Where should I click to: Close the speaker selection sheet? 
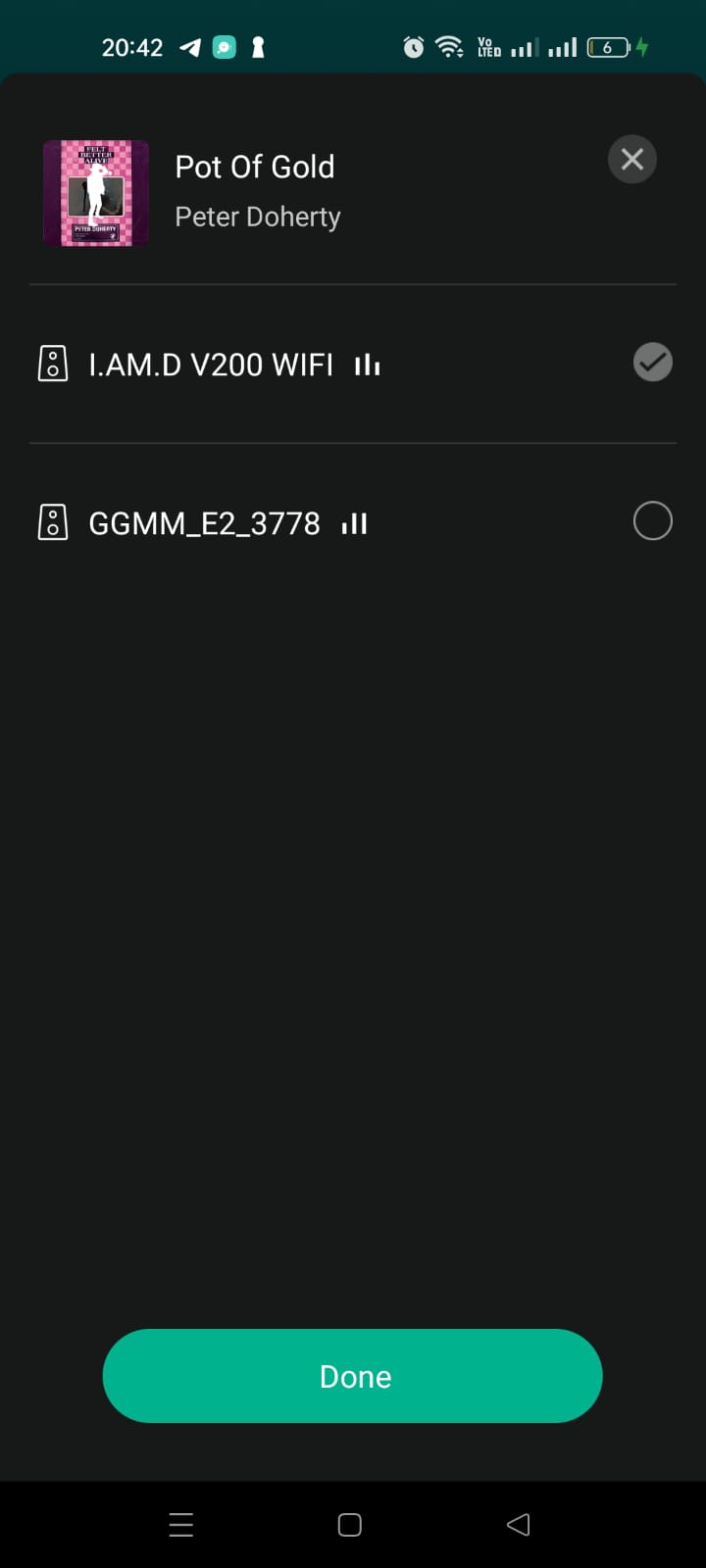[x=632, y=159]
